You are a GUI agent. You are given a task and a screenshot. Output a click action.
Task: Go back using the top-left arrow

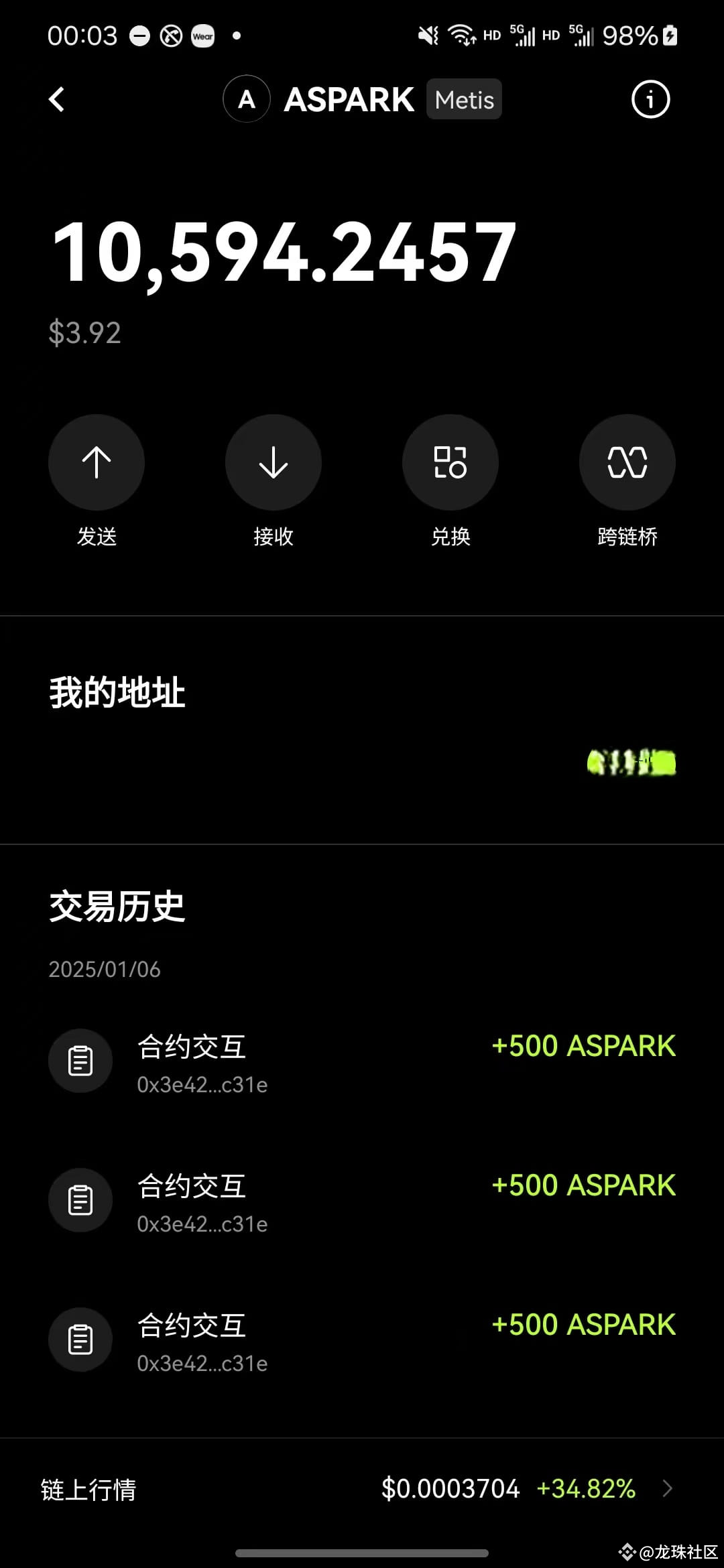tap(57, 100)
